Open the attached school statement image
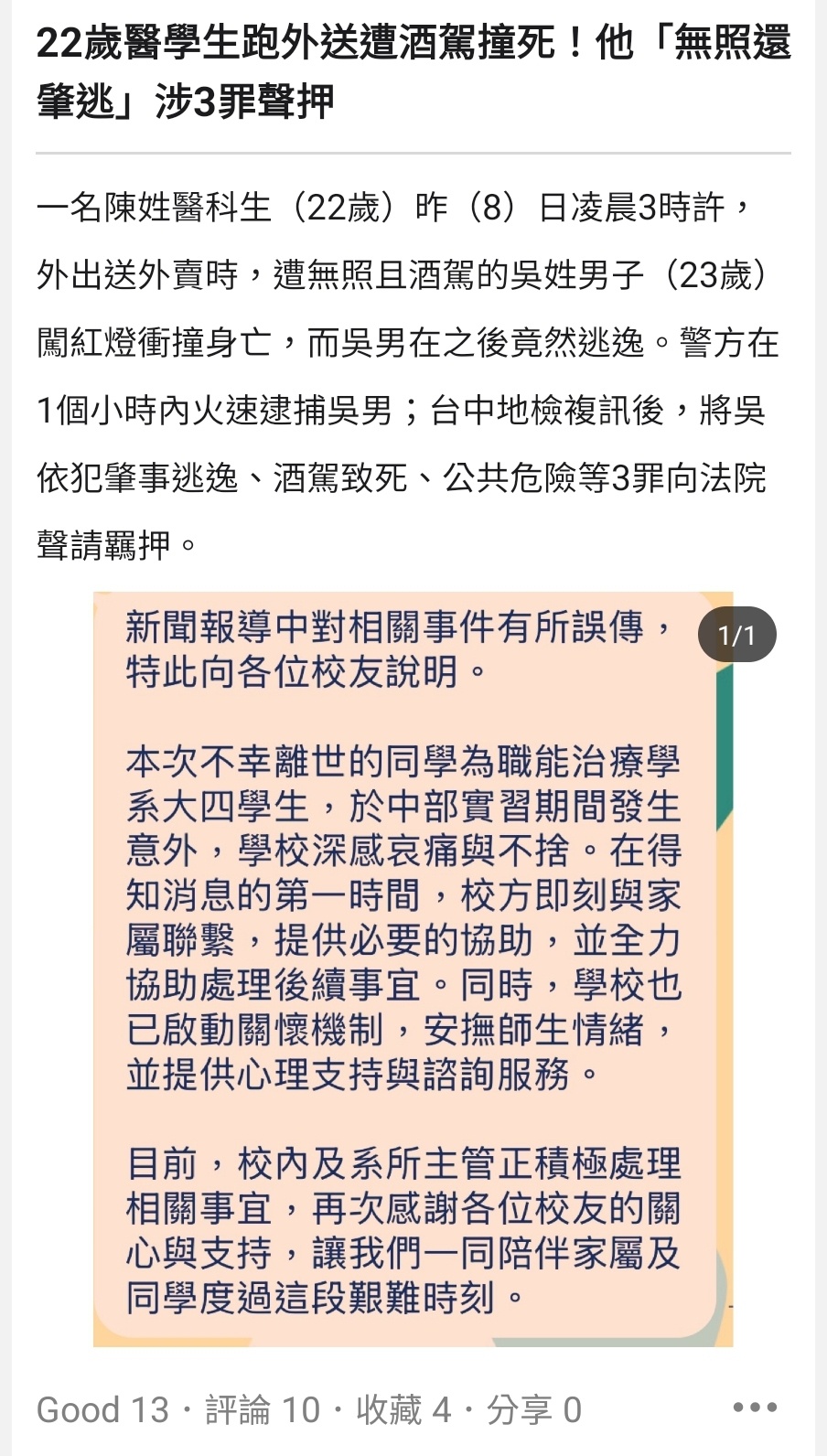The height and width of the screenshot is (1456, 827). 413,969
